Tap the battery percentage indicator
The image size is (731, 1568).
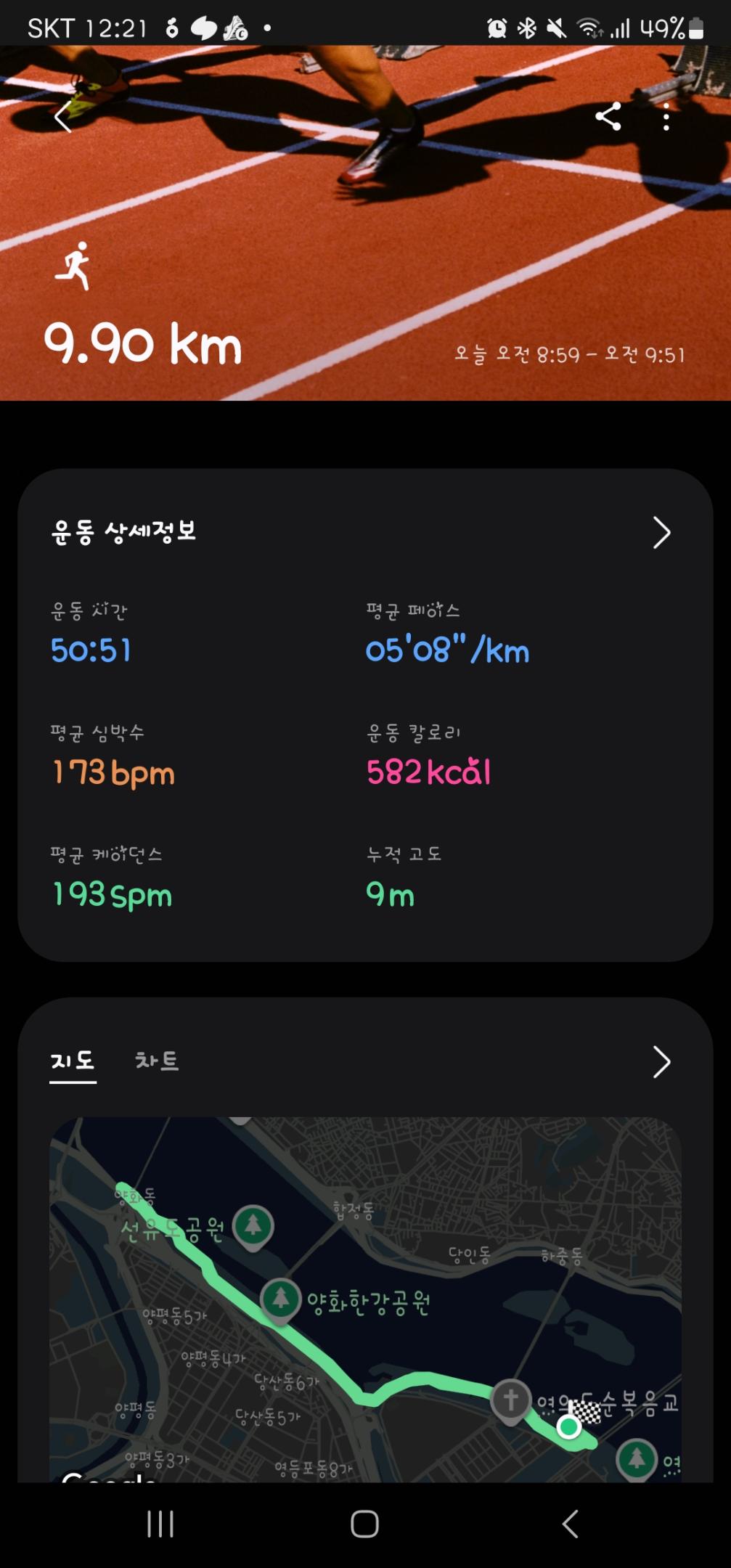663,28
